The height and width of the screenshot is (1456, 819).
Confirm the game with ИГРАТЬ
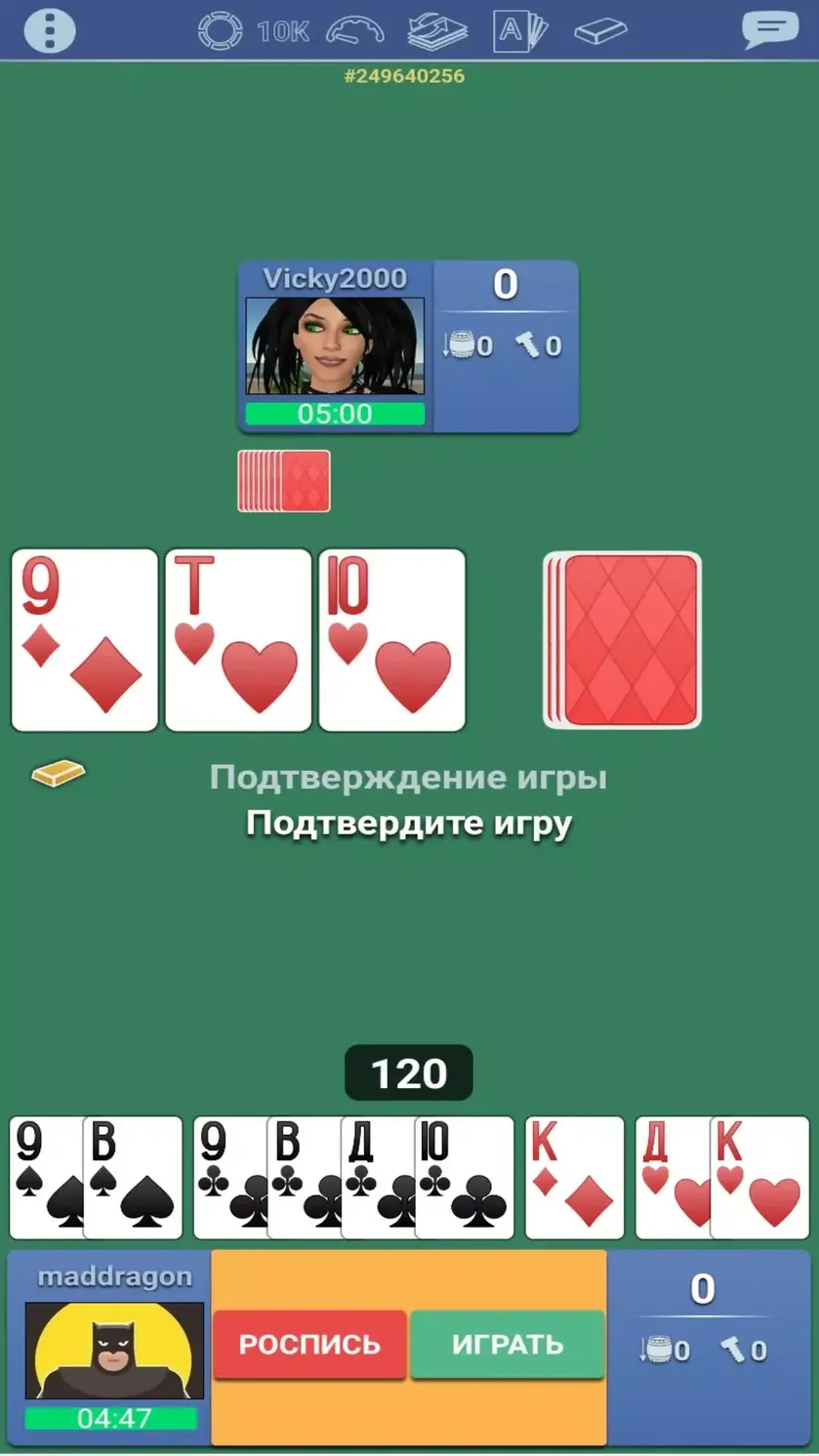[x=508, y=1344]
